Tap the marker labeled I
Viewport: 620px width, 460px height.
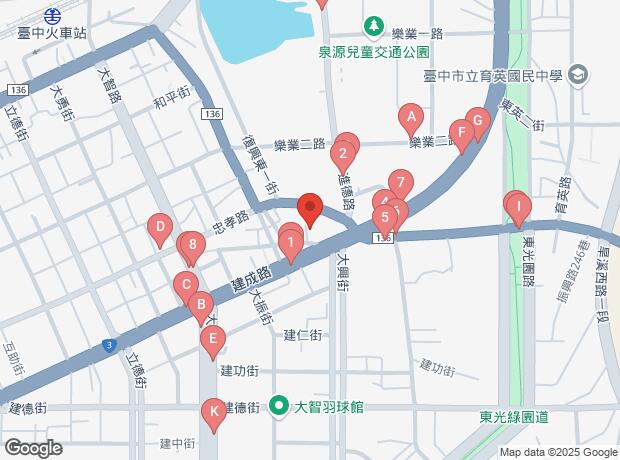pyautogui.click(x=519, y=208)
